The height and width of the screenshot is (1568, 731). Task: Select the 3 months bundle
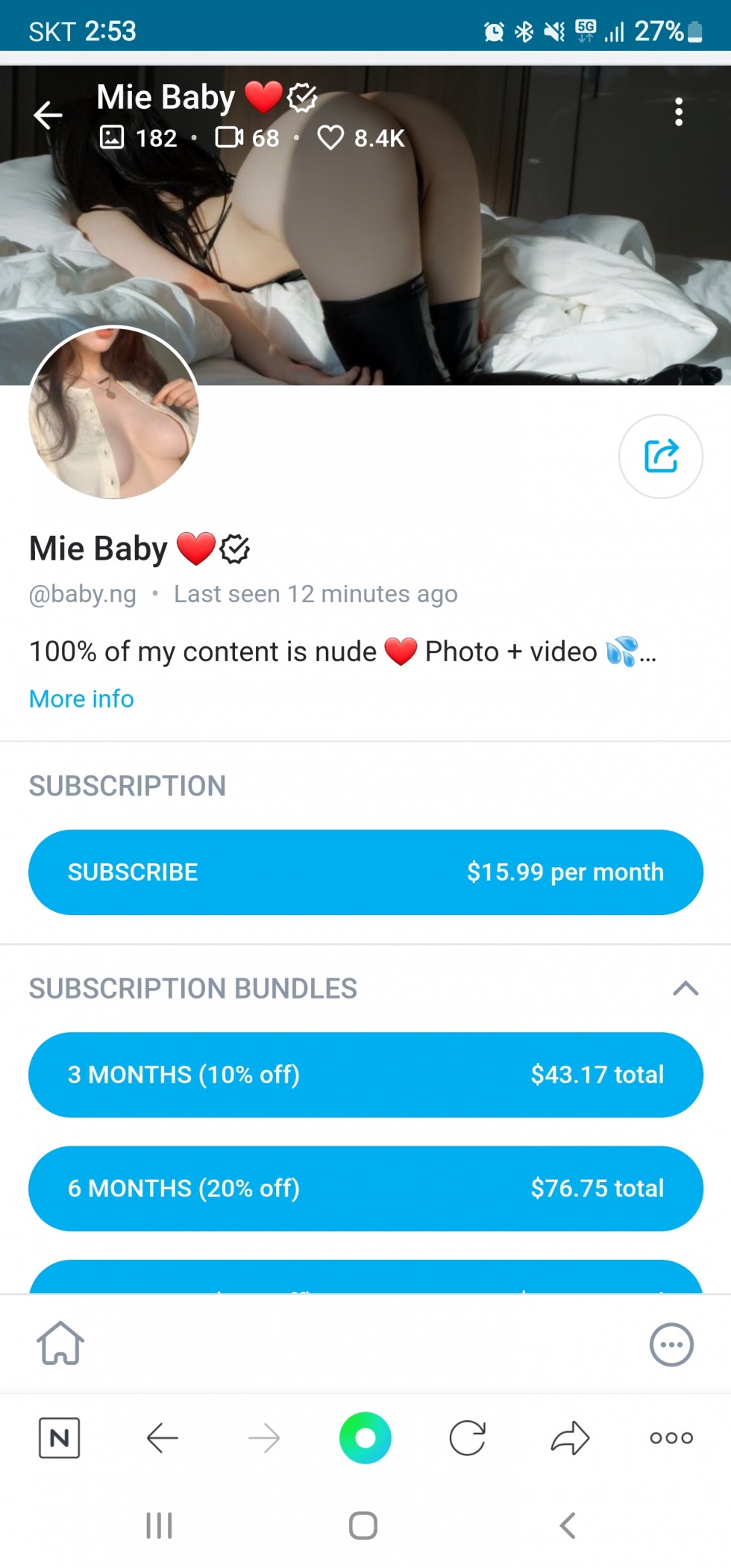coord(365,1075)
